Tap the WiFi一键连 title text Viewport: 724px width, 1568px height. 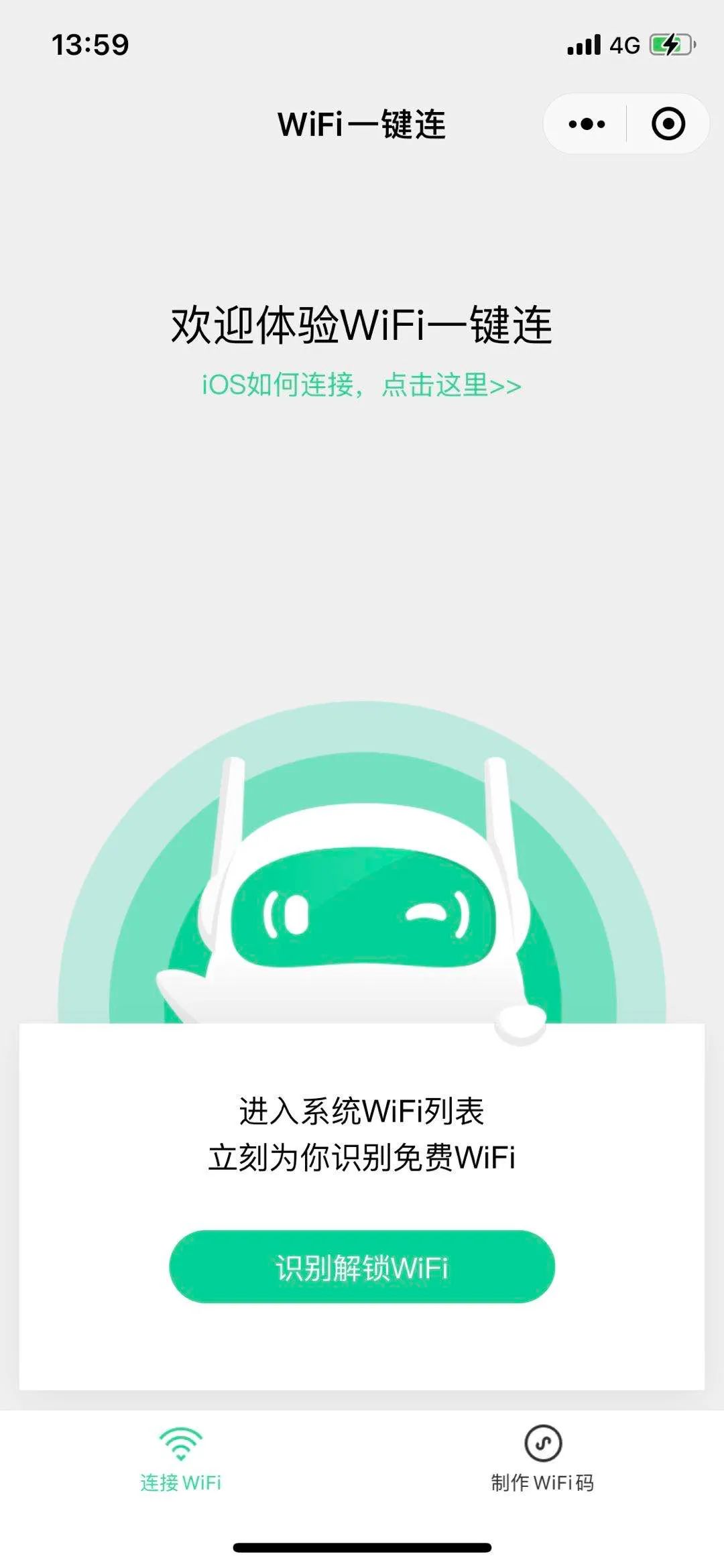coord(362,124)
